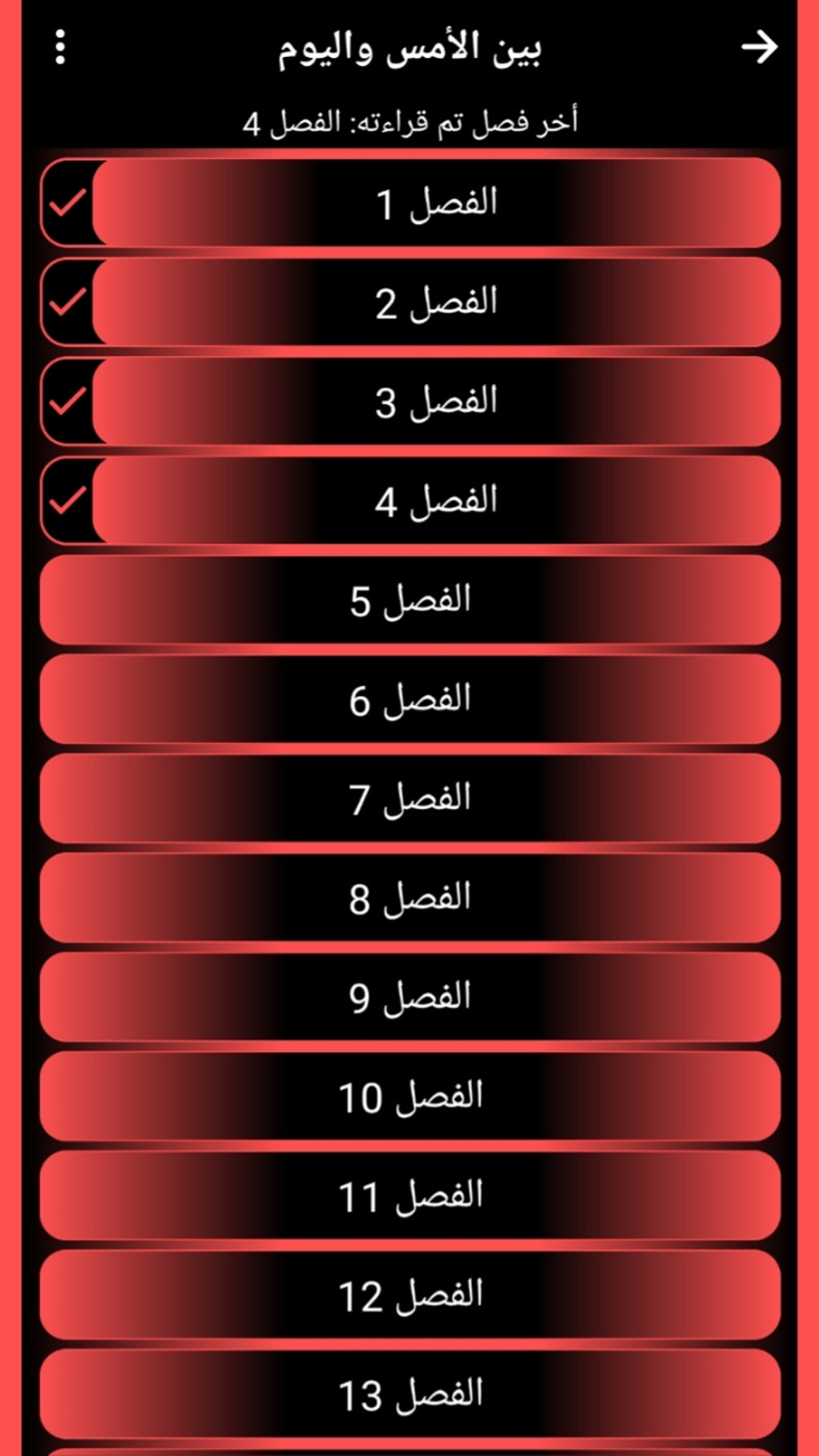Open chapter الفصل 5

[410, 600]
